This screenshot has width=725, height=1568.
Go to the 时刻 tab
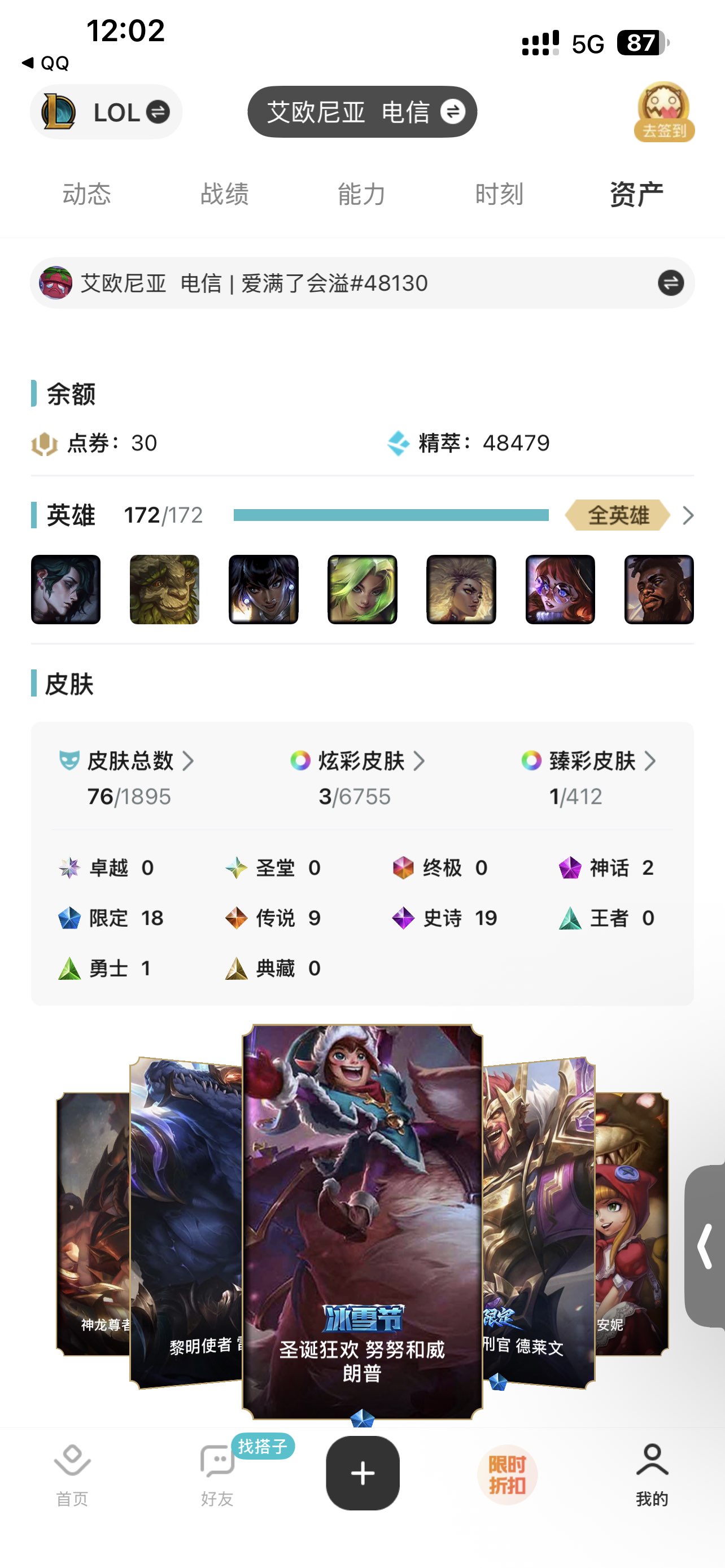pos(499,194)
